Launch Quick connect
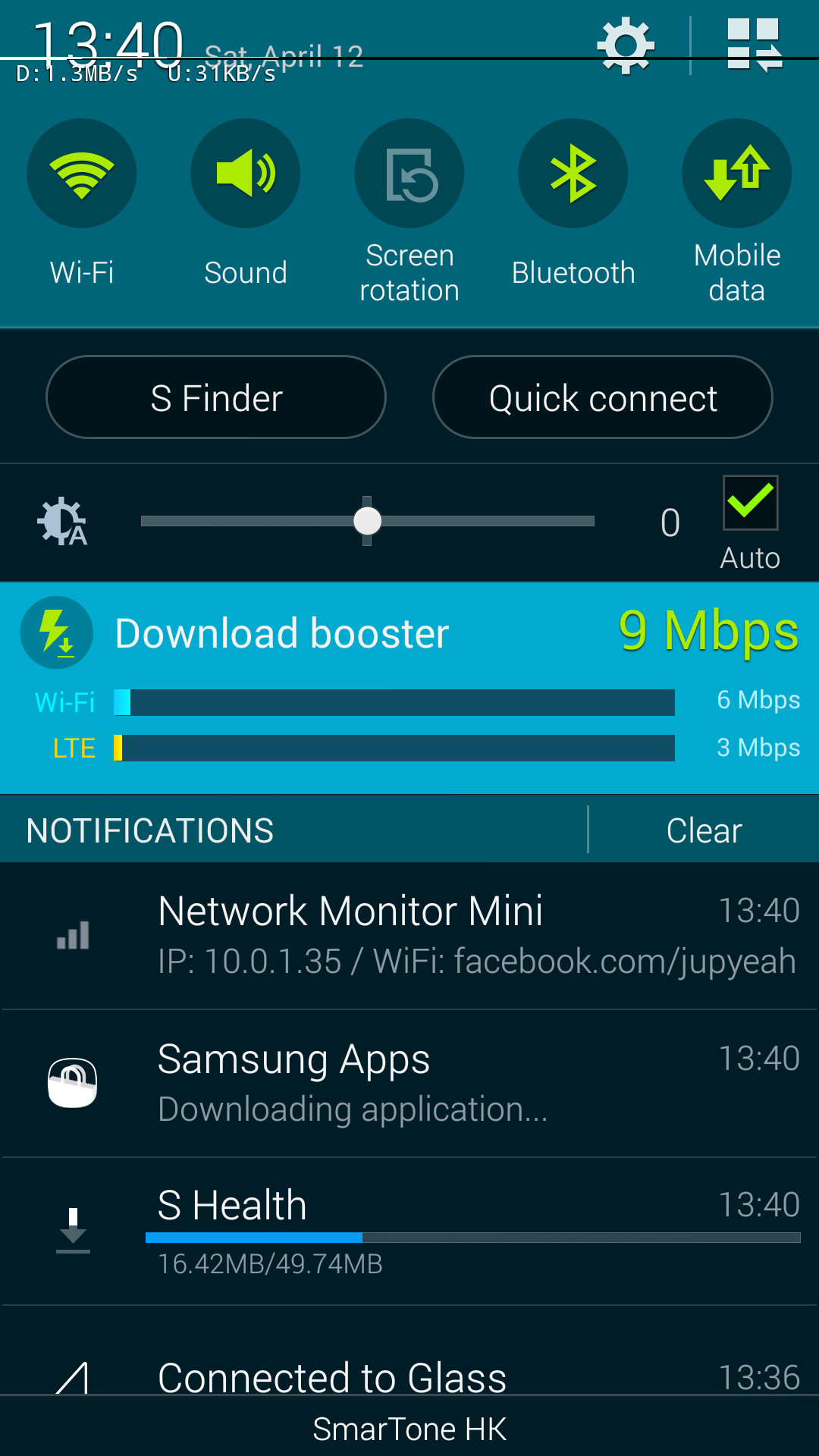Screen dimensions: 819x1456 [x=603, y=397]
